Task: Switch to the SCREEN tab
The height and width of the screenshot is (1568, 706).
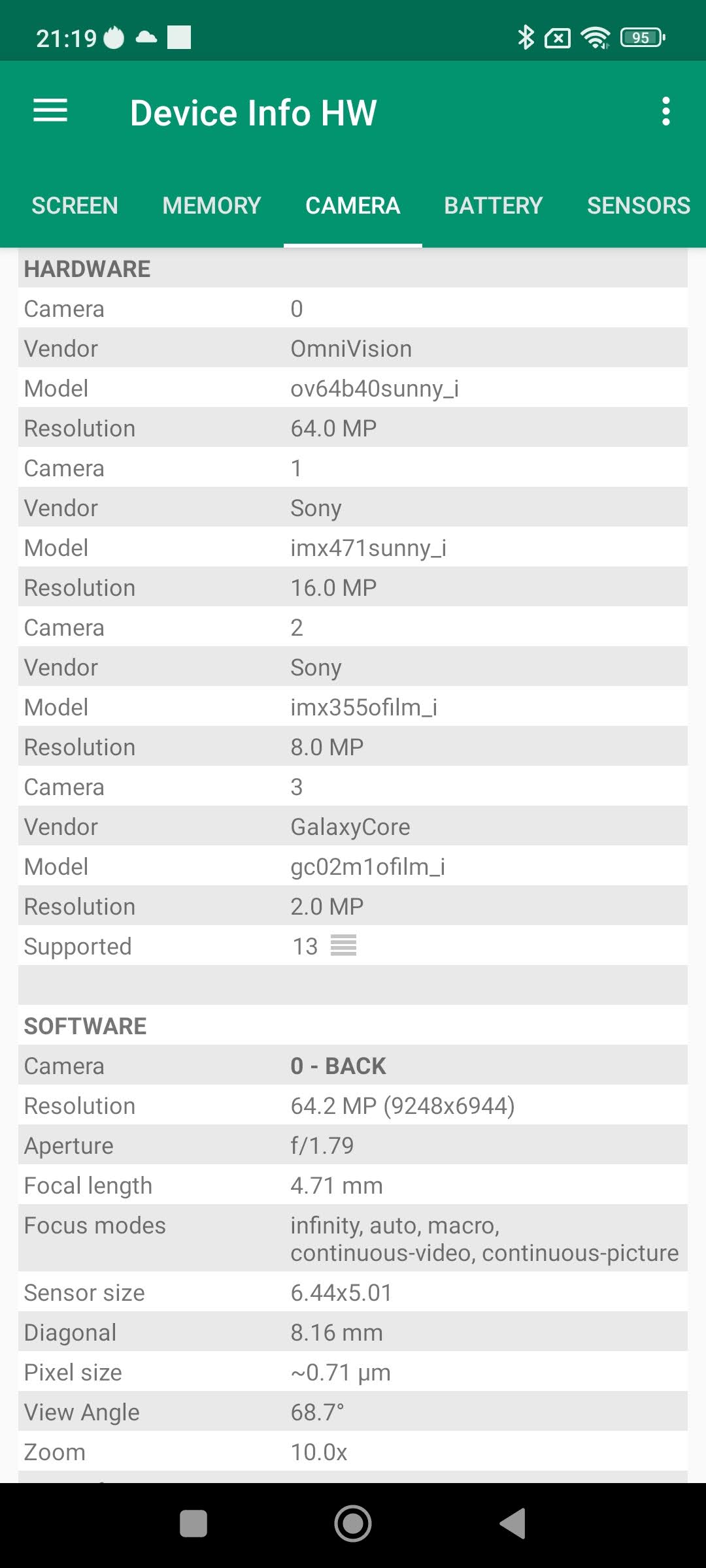Action: pyautogui.click(x=75, y=206)
